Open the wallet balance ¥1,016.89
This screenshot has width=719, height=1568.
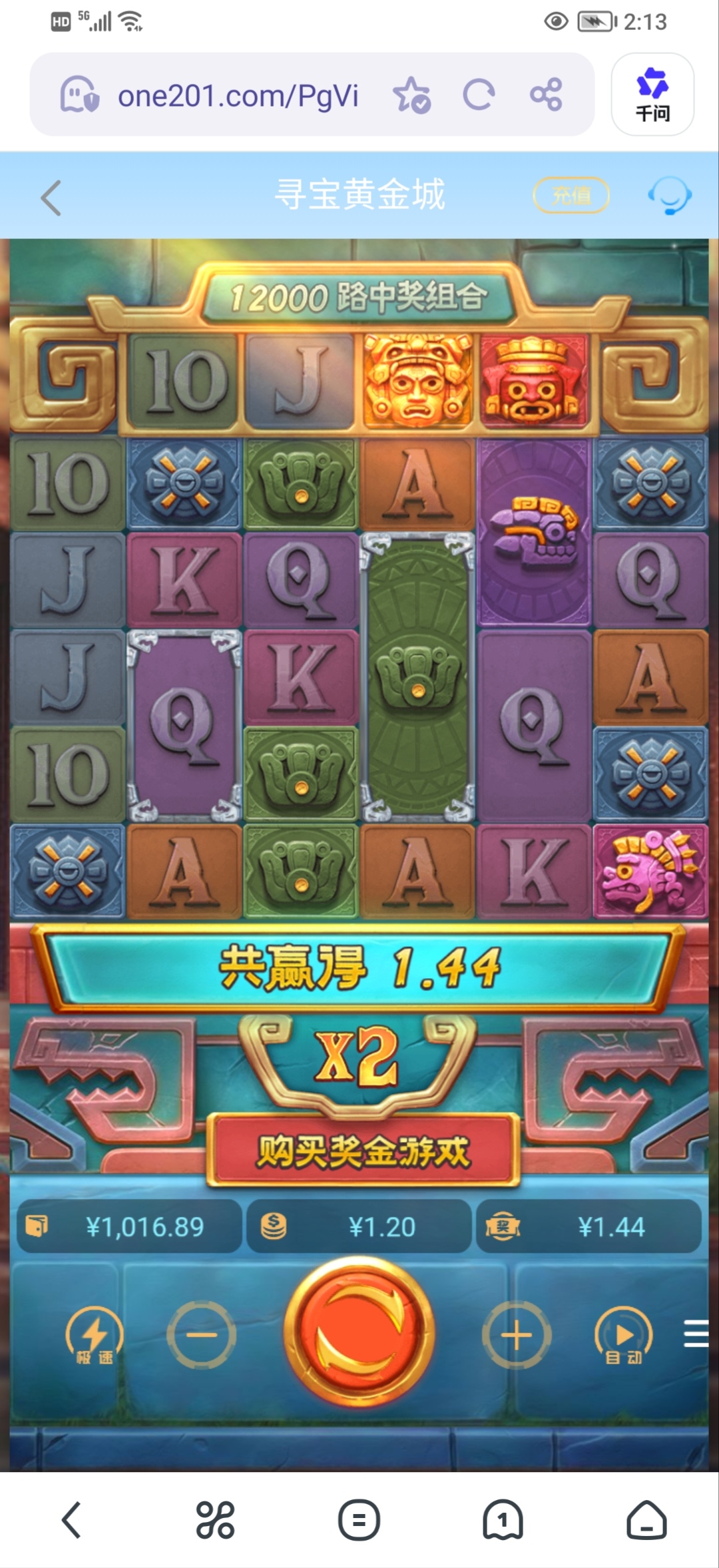pos(129,1226)
